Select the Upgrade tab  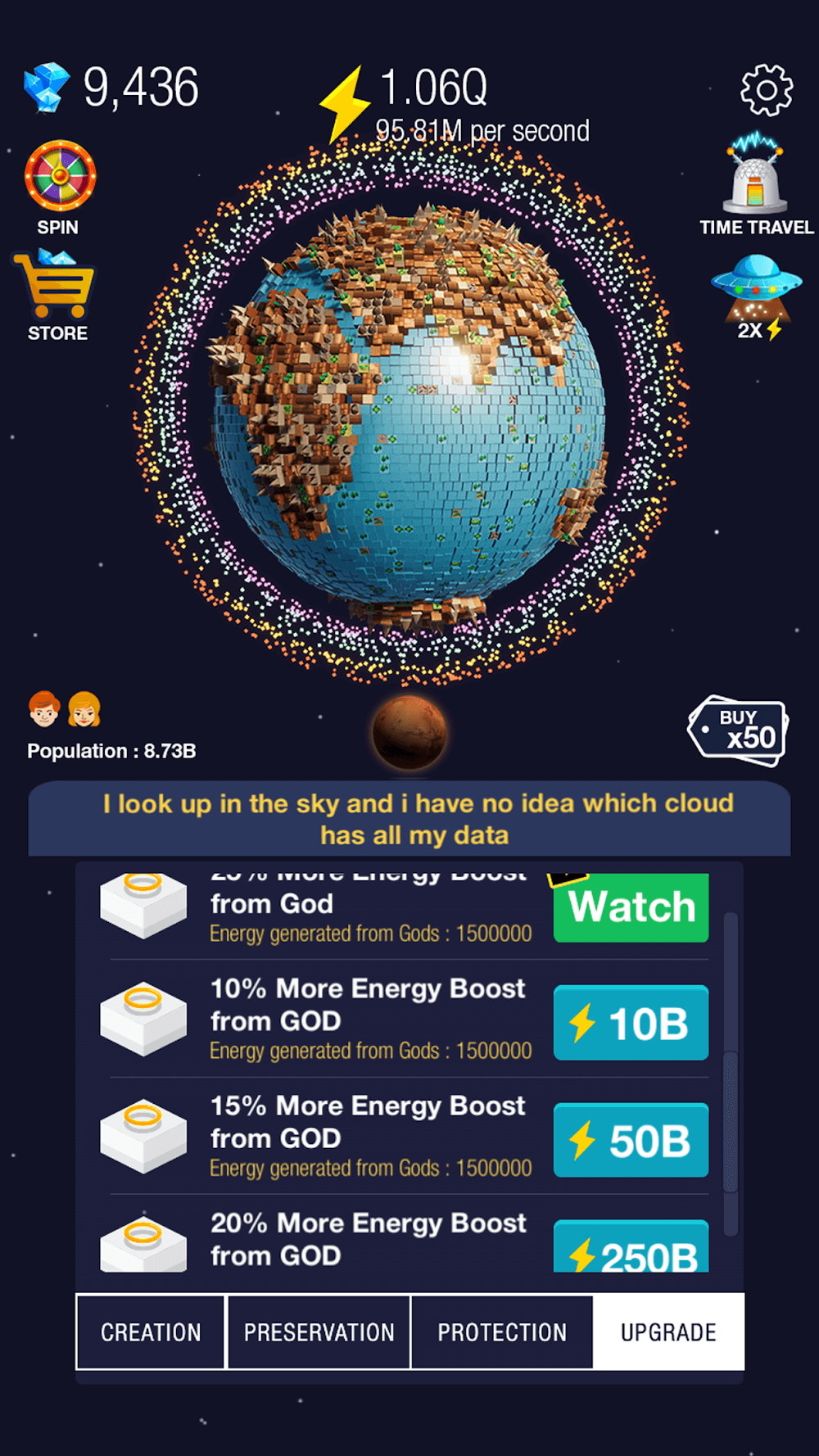coord(668,1332)
